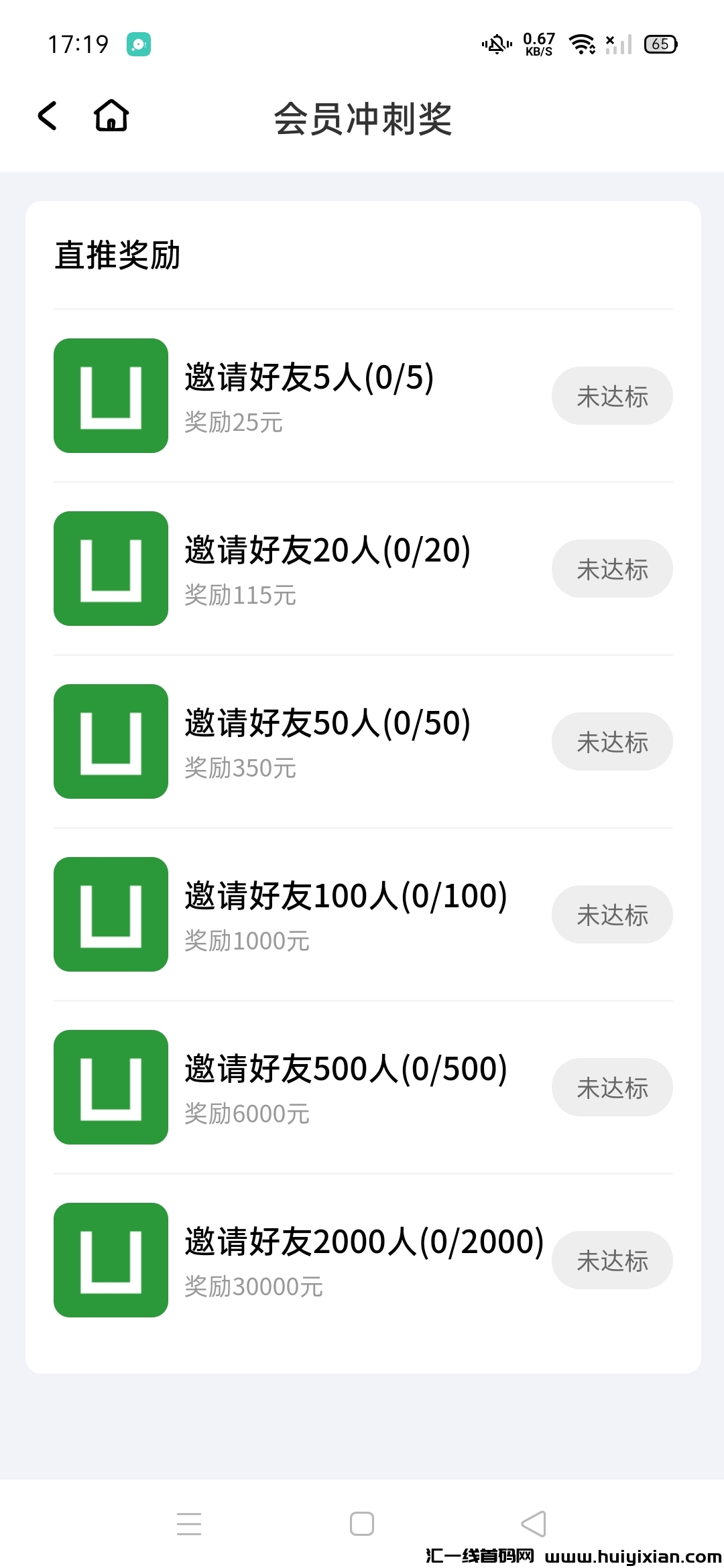Tap the screen recorder icon in status bar
This screenshot has width=724, height=1568.
click(x=137, y=44)
